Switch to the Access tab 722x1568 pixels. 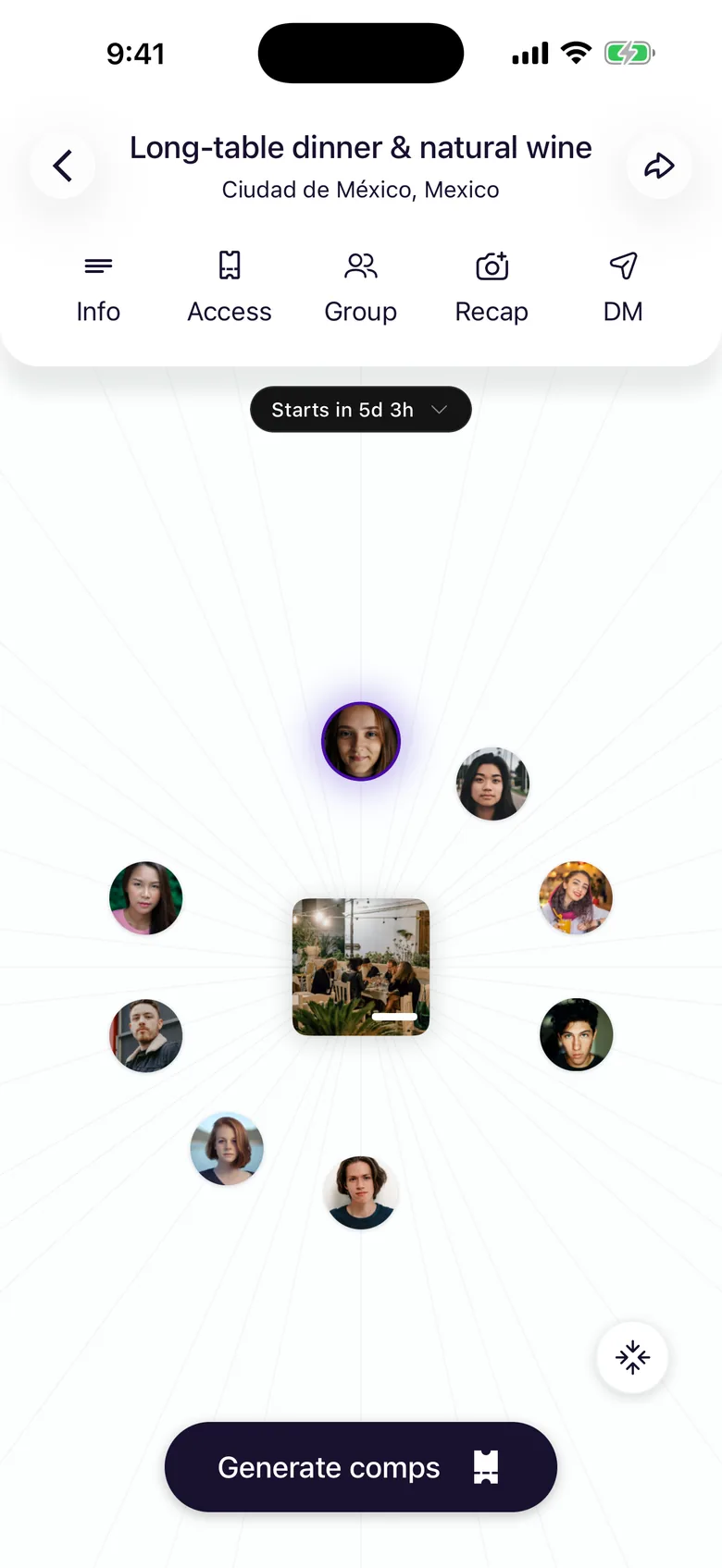[230, 288]
